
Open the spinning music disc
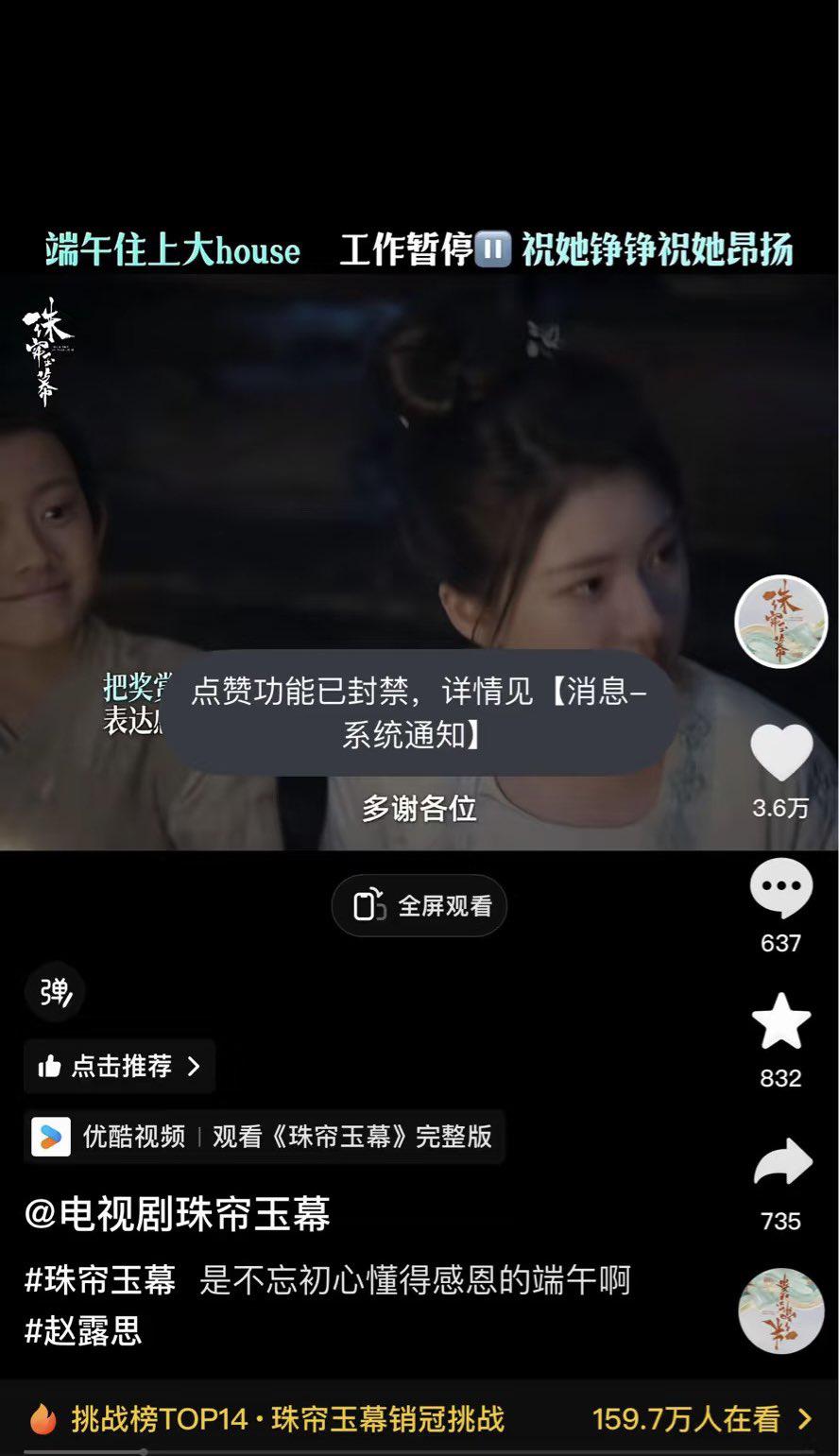coord(780,1310)
